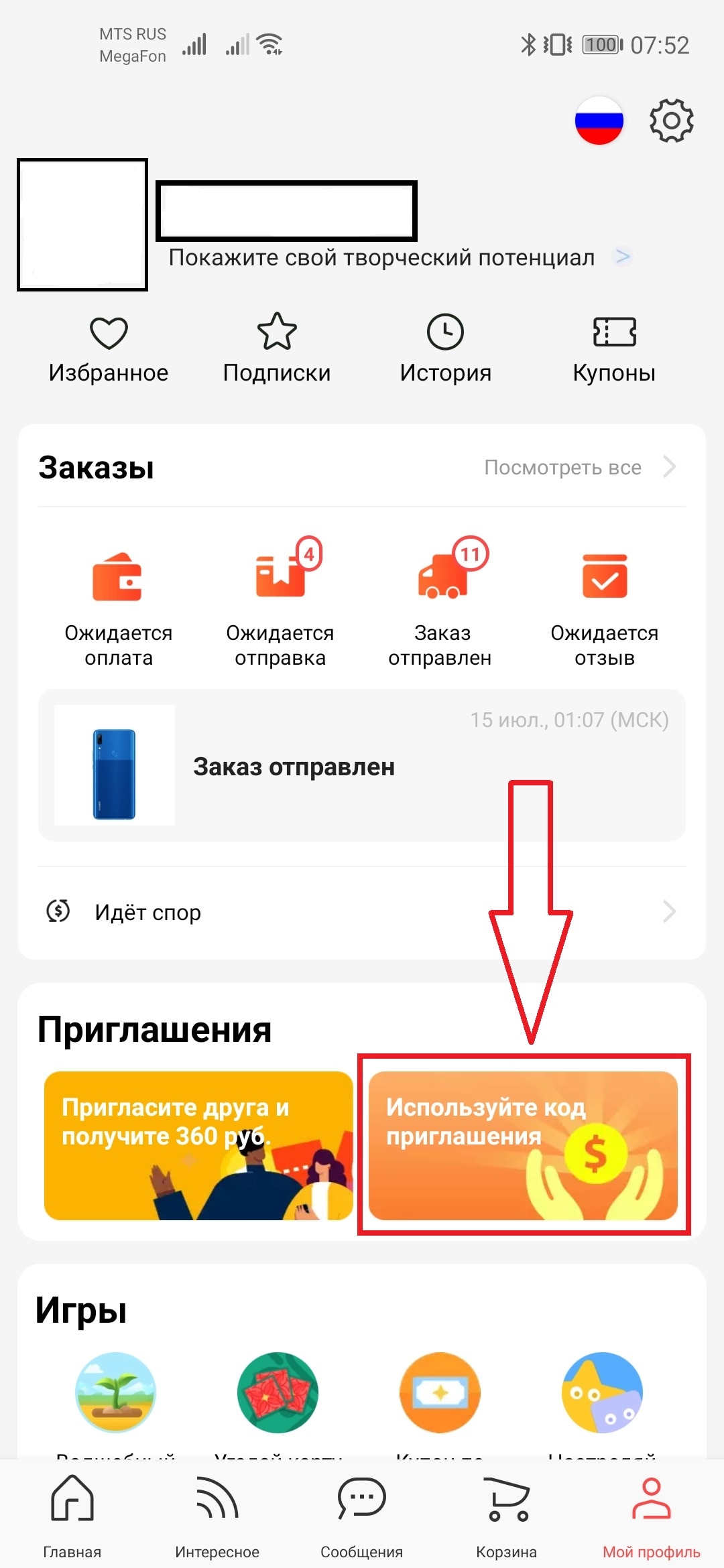The image size is (724, 1568).
Task: Open Пригласите друга invitation banner
Action: click(198, 1145)
